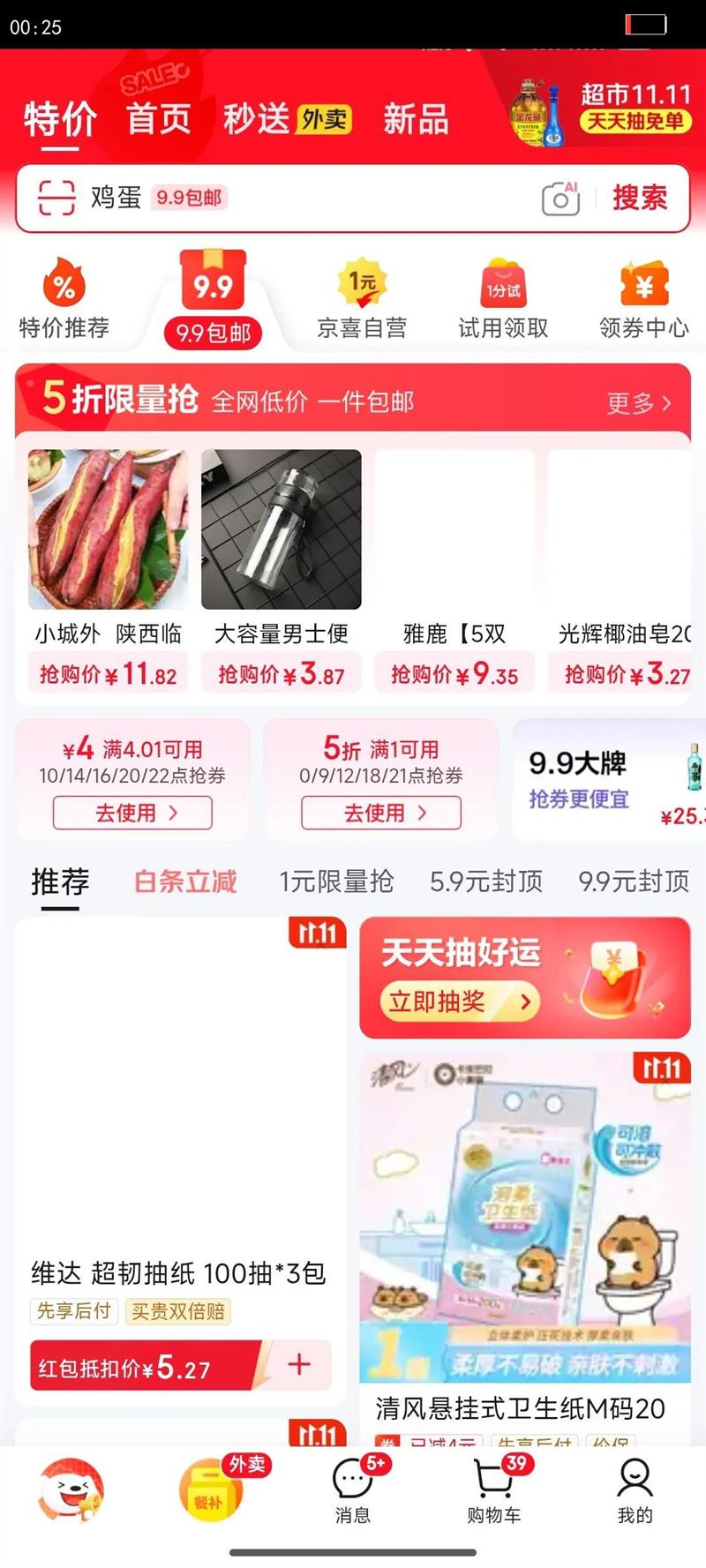Tap the 搜索 button
706x1568 pixels.
pyautogui.click(x=640, y=198)
